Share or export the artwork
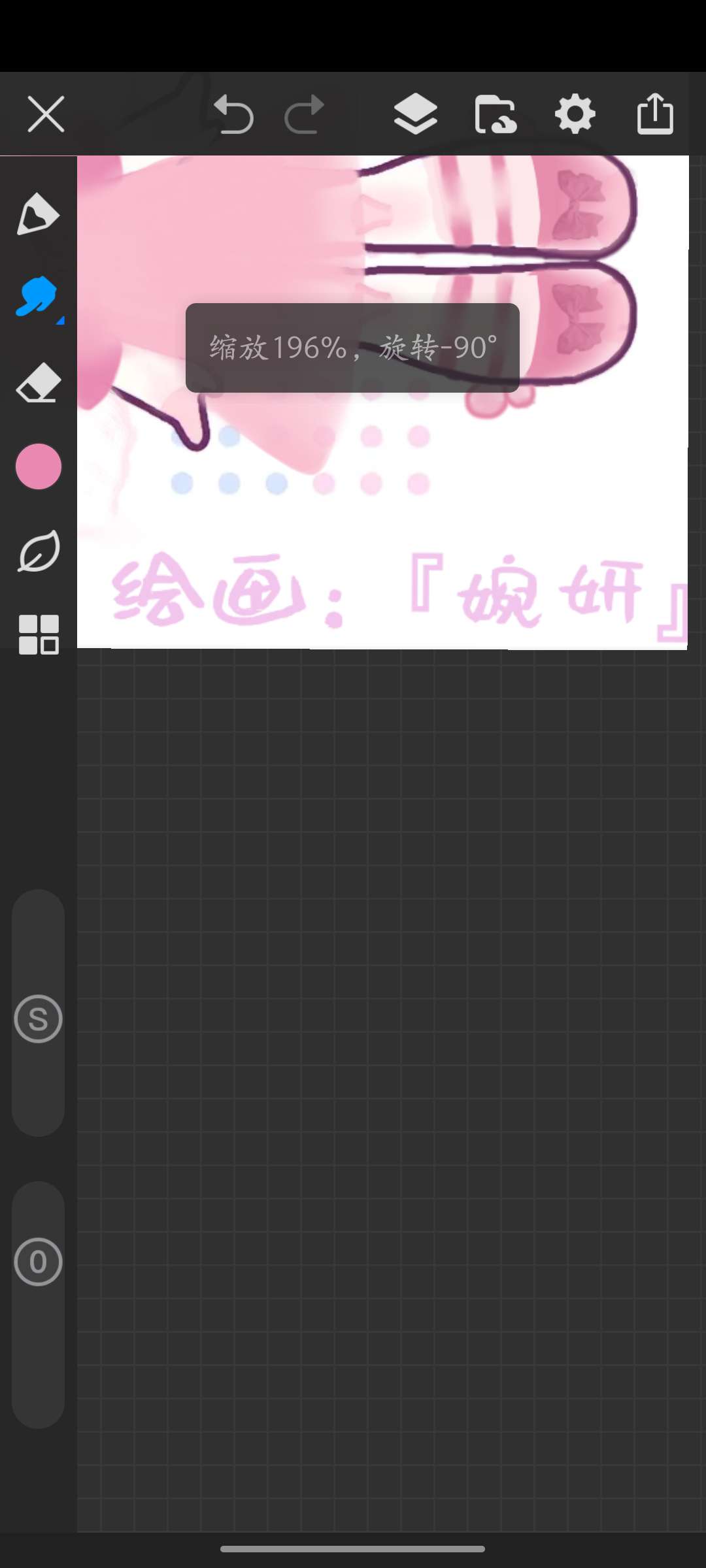Viewport: 706px width, 1568px height. click(x=655, y=114)
